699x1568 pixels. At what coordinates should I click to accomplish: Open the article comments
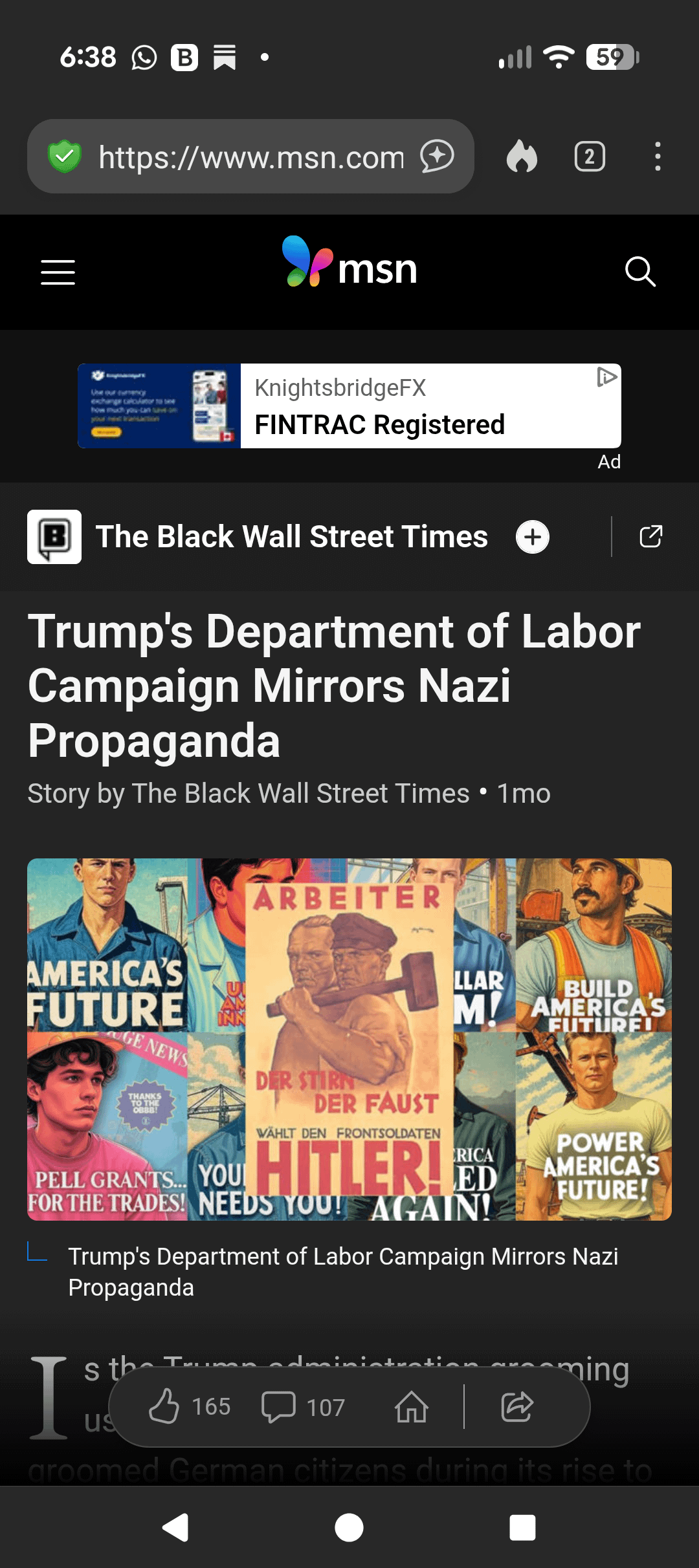click(279, 1406)
